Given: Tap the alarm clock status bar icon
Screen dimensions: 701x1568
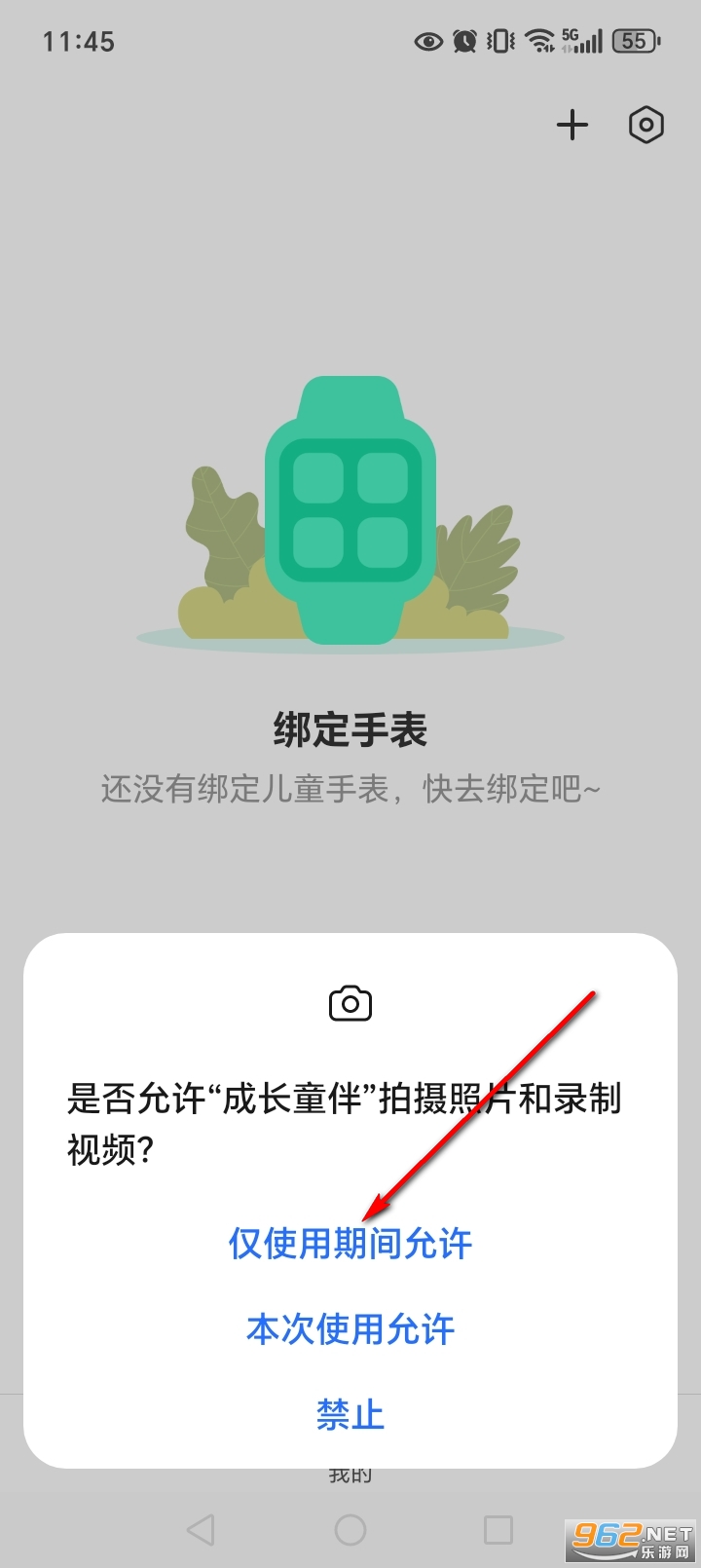Looking at the screenshot, I should coord(463,41).
